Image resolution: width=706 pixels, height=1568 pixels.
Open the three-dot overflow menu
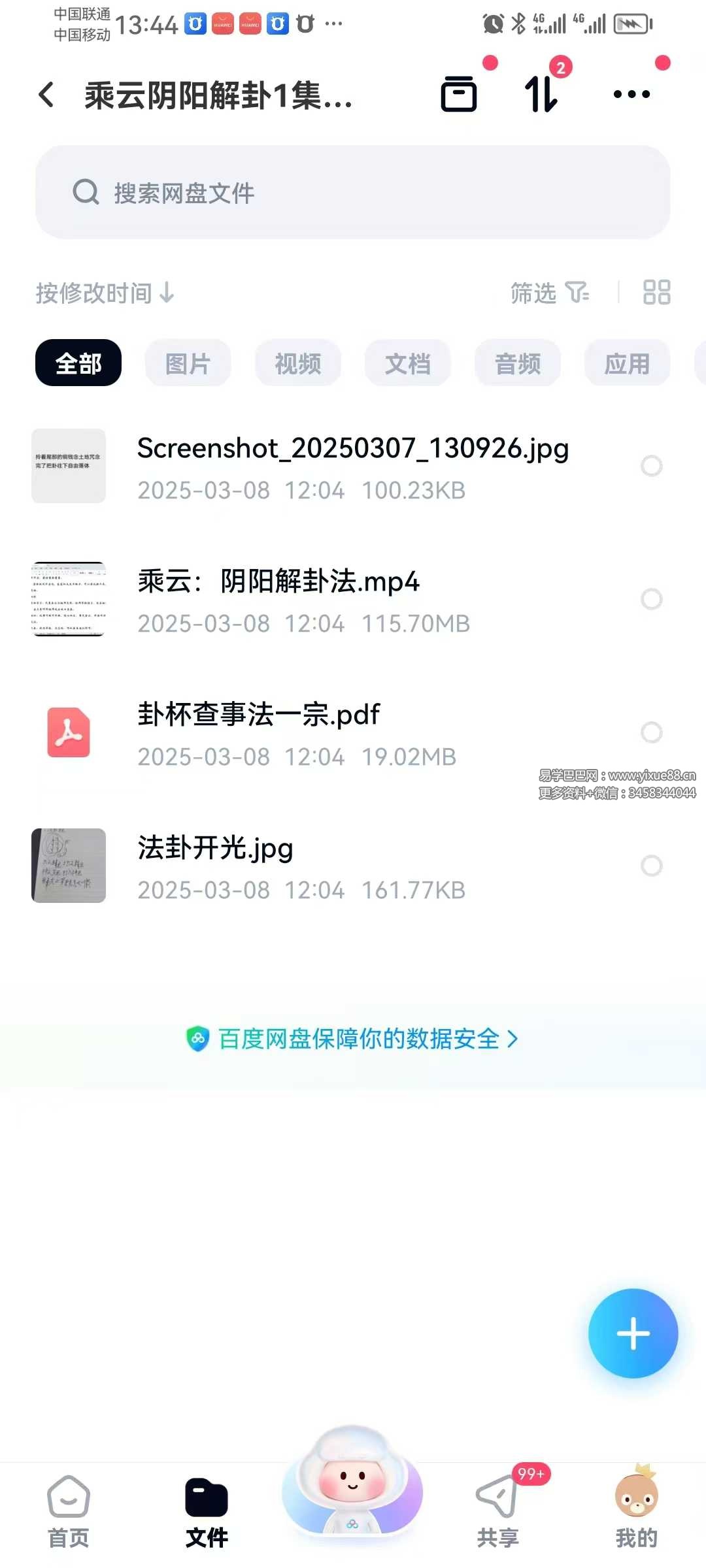[x=631, y=94]
